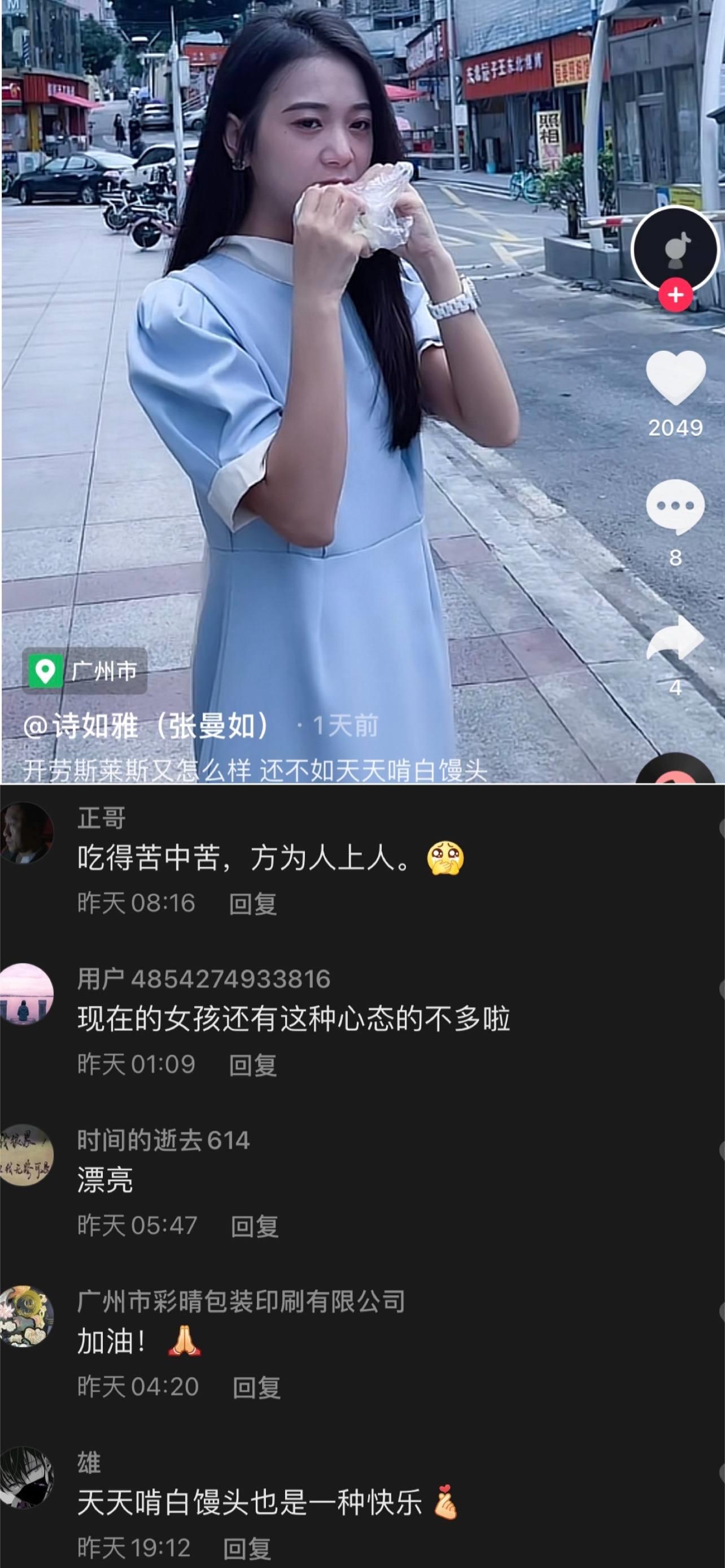Reply to 广州市彩晴包装印刷有限公司's comment
Screen dimensions: 725x1568
(x=256, y=1388)
